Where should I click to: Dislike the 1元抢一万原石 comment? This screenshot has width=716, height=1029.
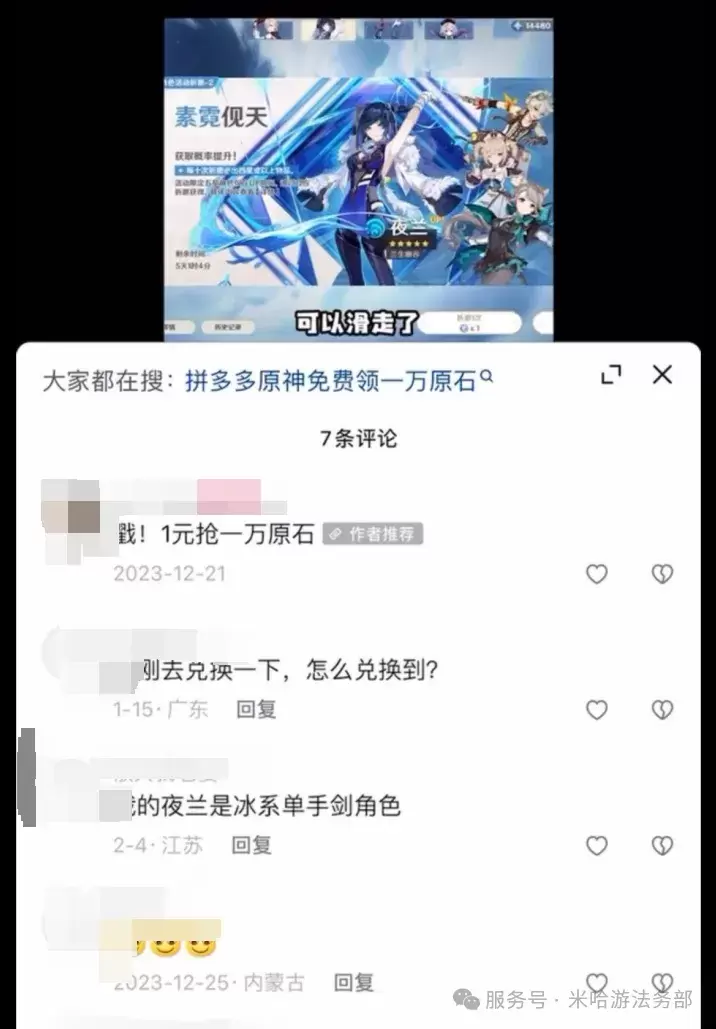(x=662, y=574)
